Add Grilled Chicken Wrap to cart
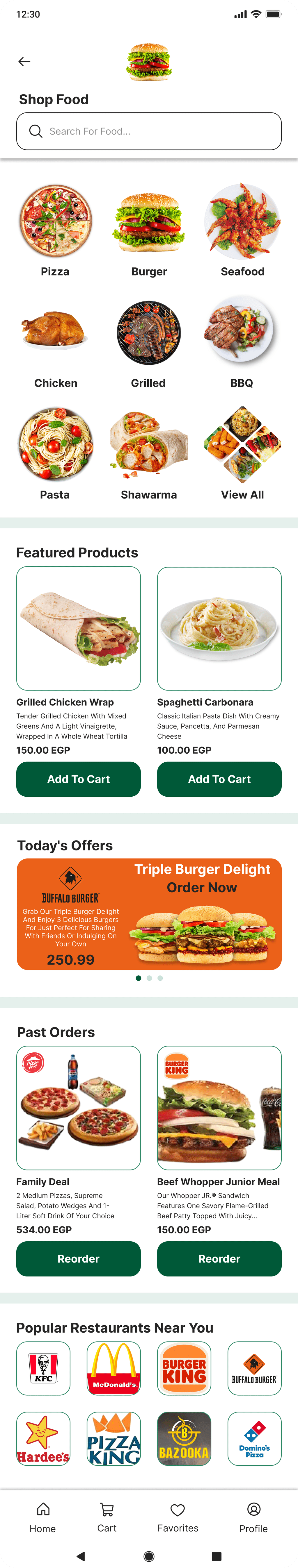This screenshot has height=1568, width=298. coord(79,779)
